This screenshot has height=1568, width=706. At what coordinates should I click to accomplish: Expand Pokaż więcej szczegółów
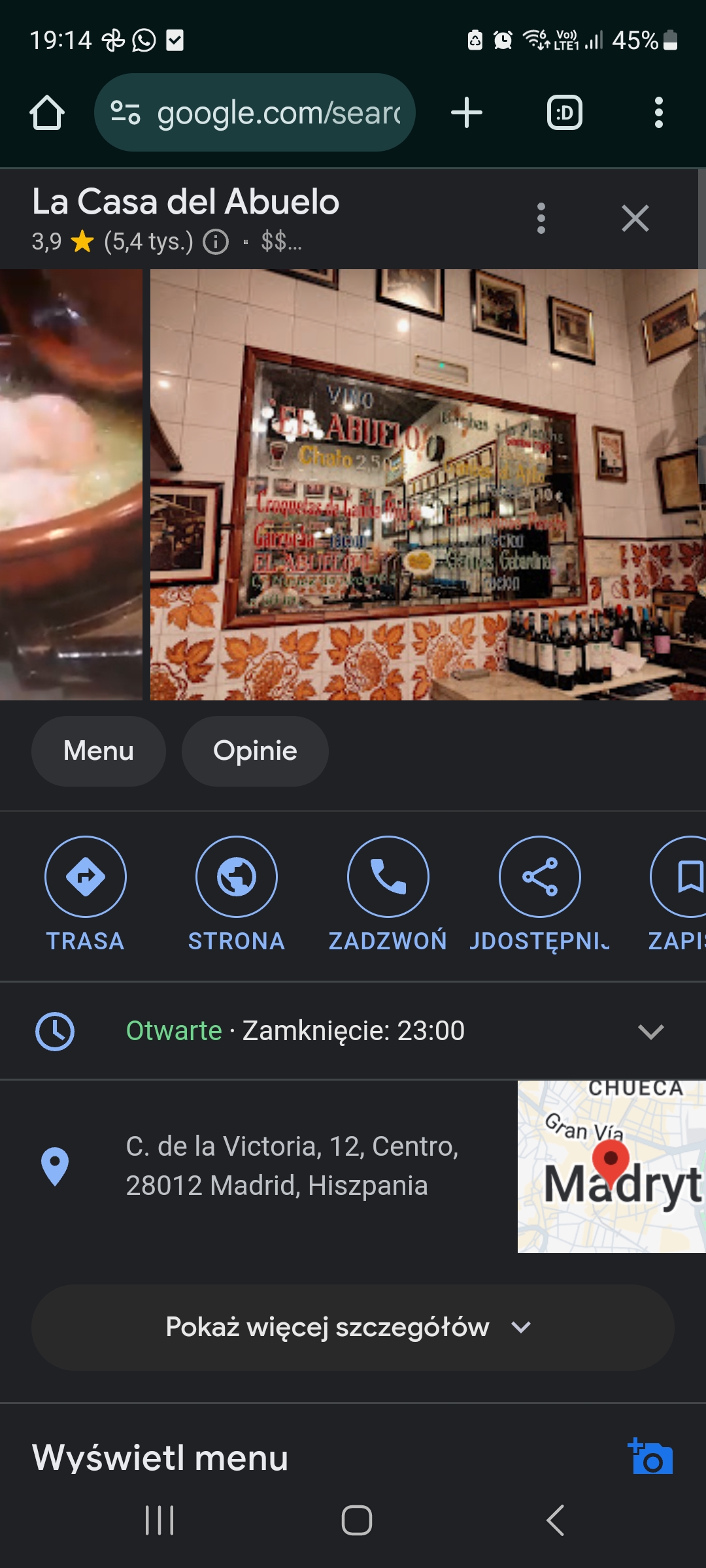(x=353, y=1328)
